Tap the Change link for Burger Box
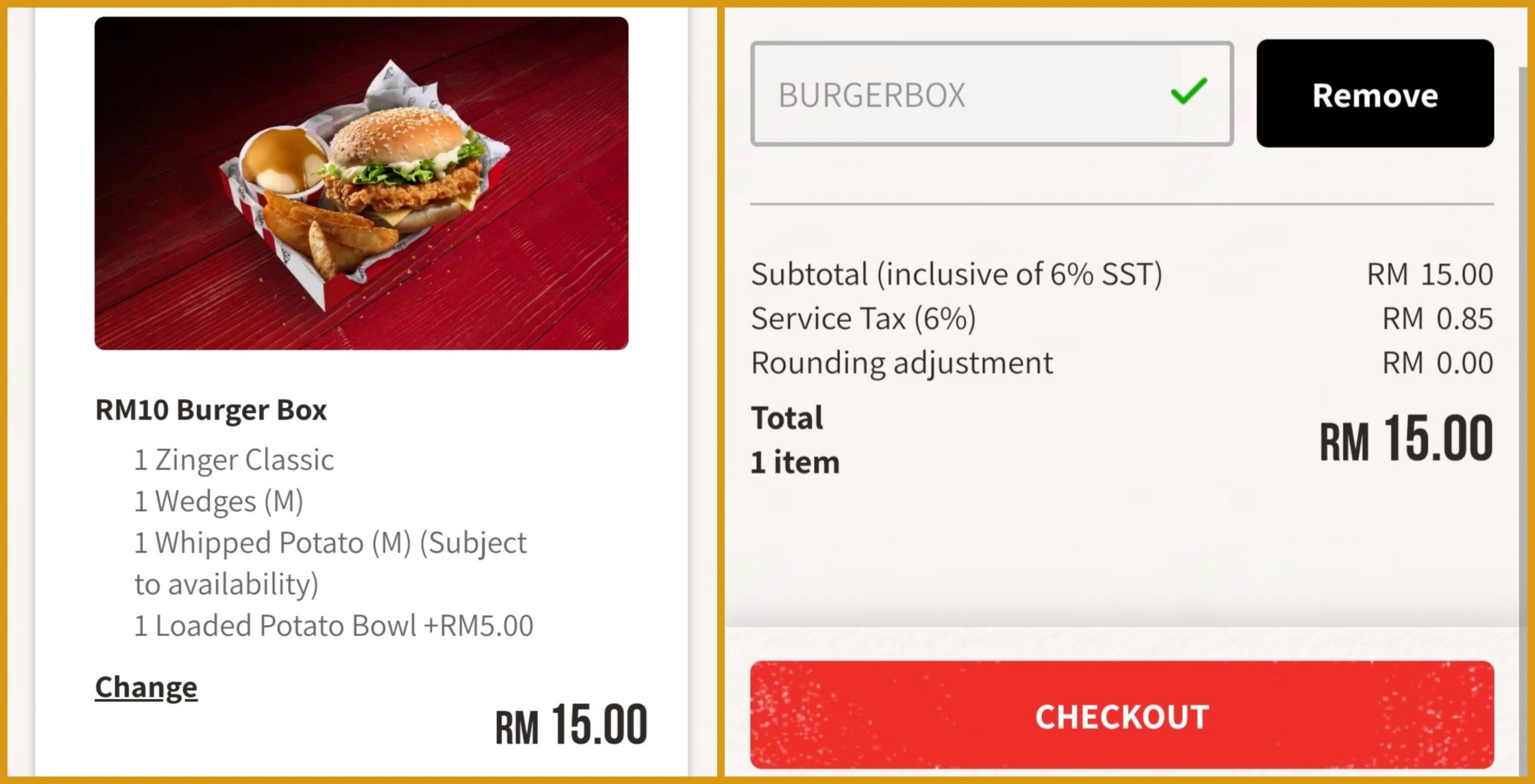Viewport: 1535px width, 784px height. click(x=146, y=687)
